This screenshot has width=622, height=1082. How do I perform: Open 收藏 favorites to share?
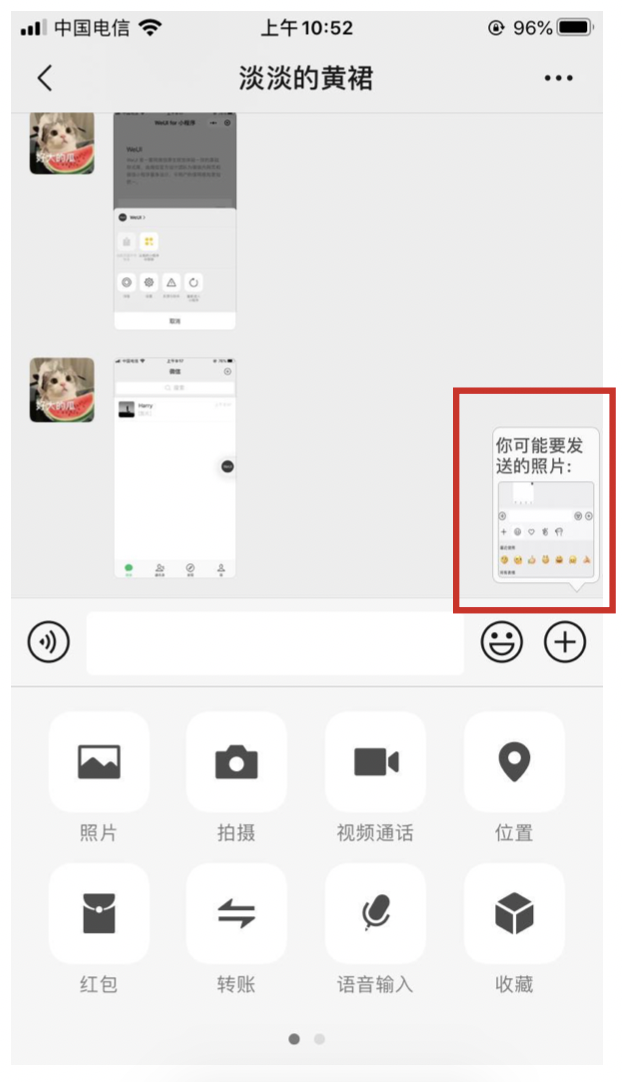tap(514, 914)
